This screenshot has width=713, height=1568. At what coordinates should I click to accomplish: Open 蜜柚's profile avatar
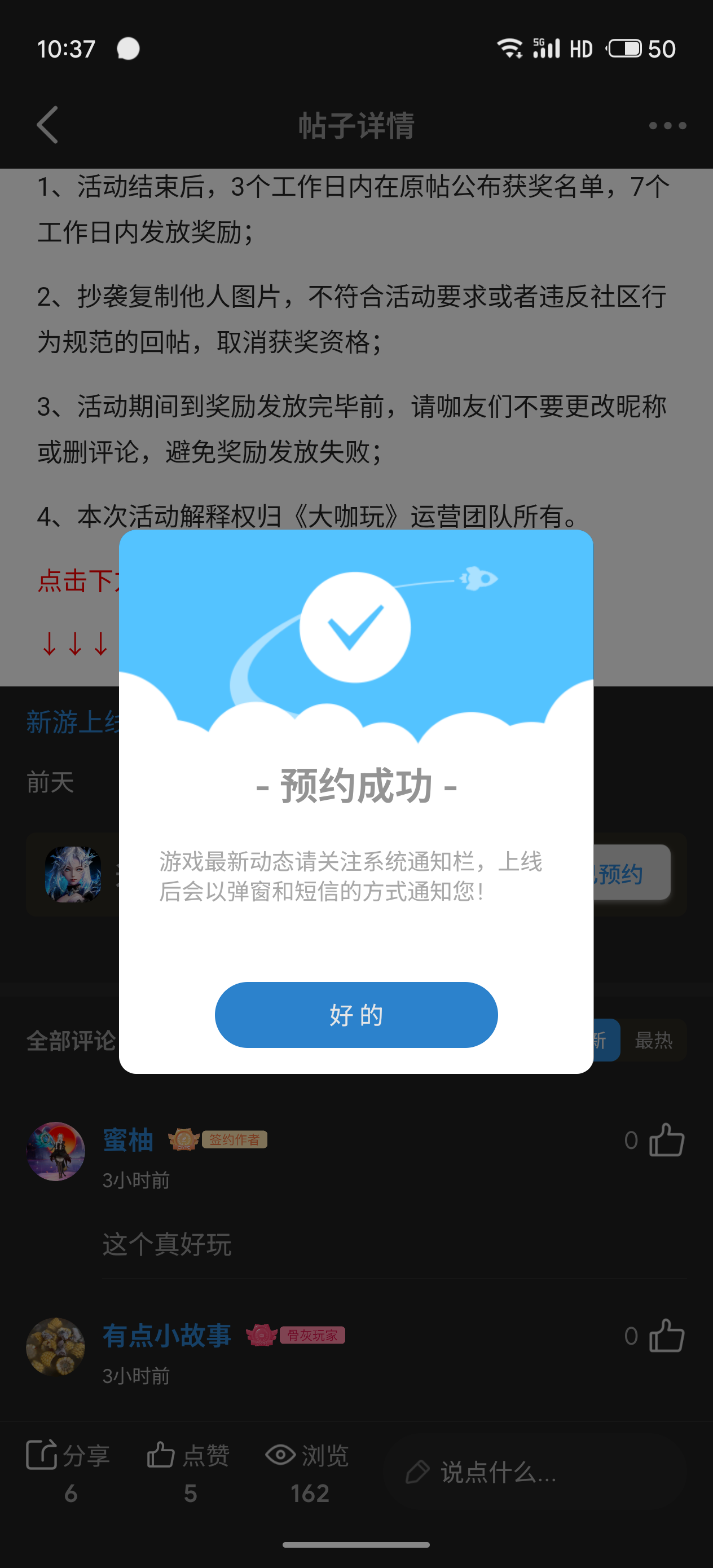click(55, 1151)
